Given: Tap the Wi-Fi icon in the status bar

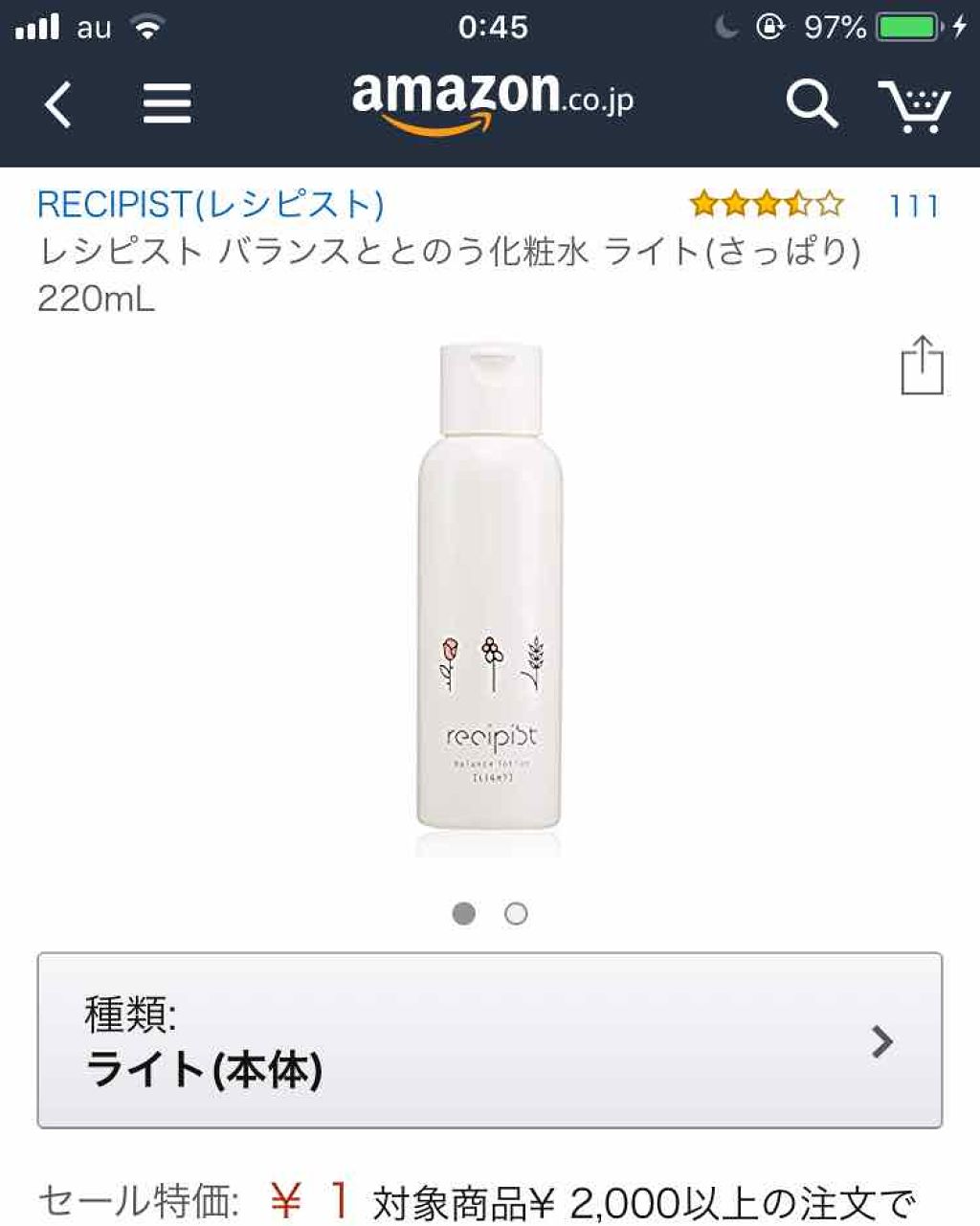Looking at the screenshot, I should [x=145, y=26].
